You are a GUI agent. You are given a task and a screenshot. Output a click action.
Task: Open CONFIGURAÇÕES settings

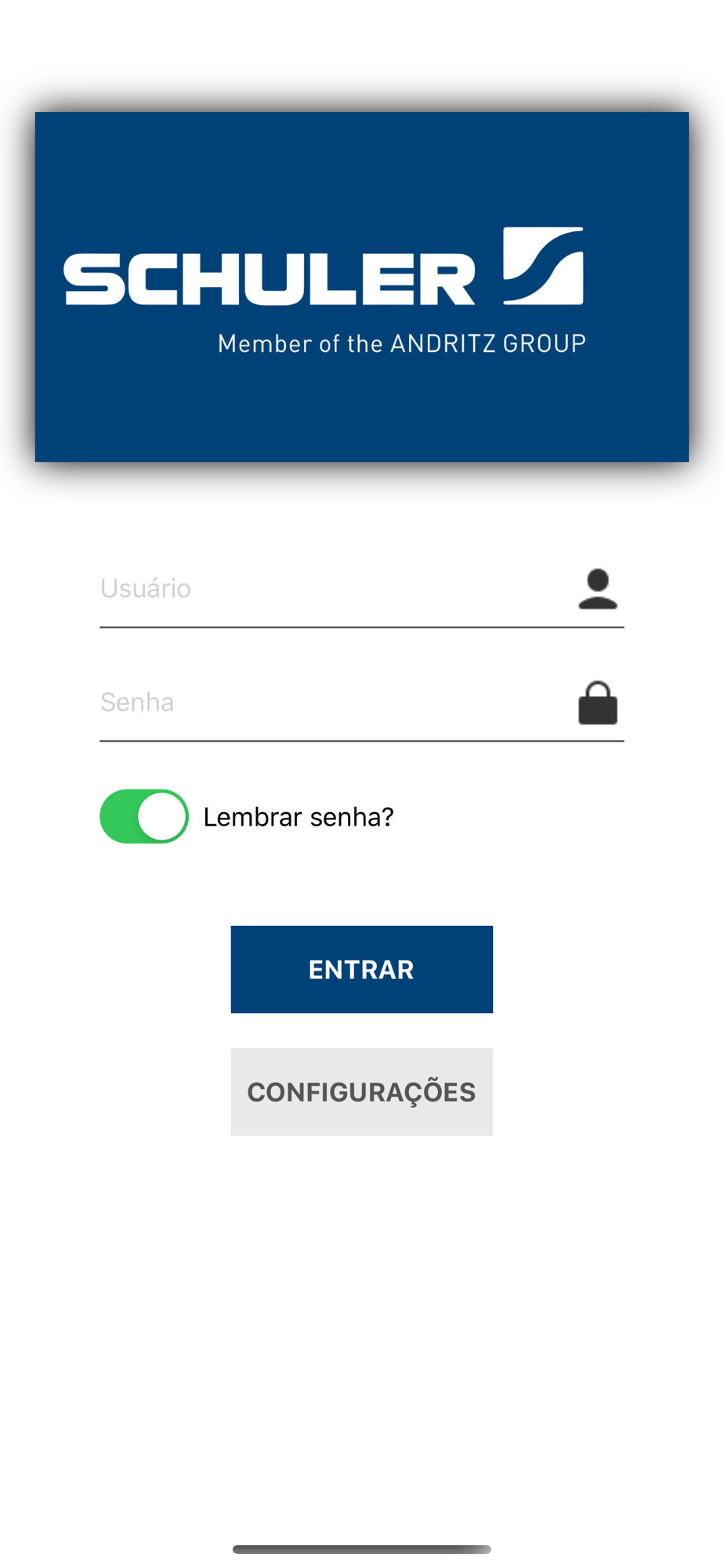coord(361,1091)
